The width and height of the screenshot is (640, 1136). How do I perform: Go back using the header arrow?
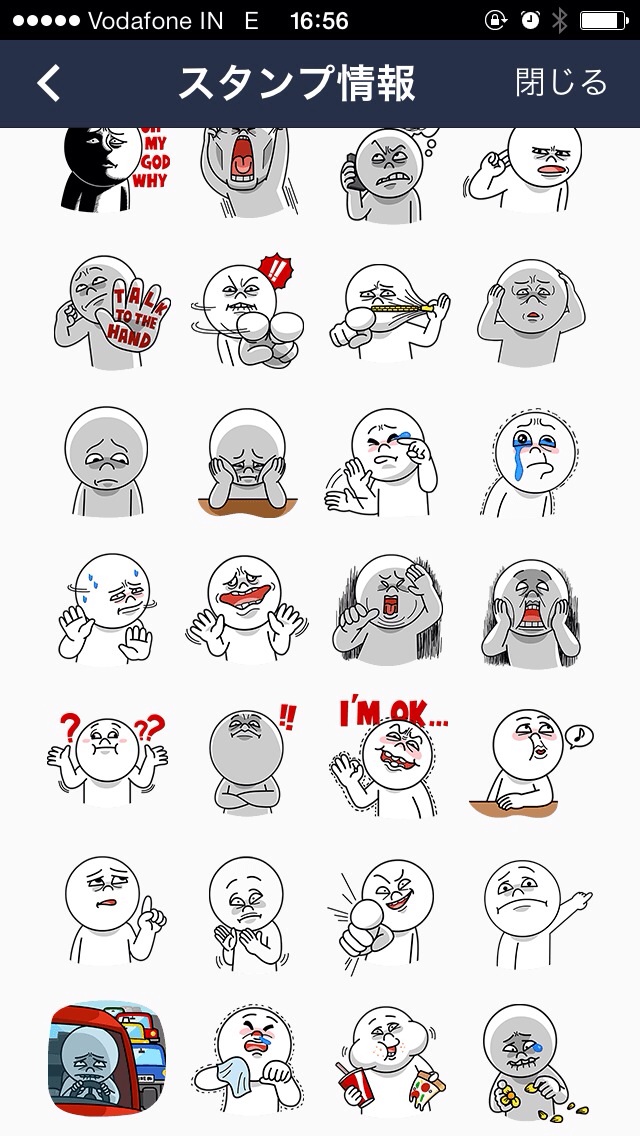(49, 83)
